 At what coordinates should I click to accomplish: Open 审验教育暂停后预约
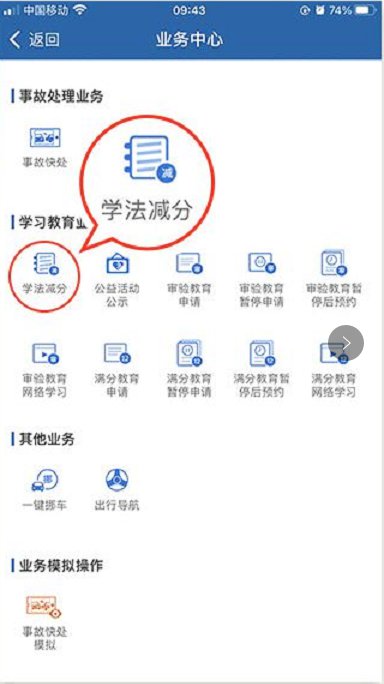coord(333,280)
